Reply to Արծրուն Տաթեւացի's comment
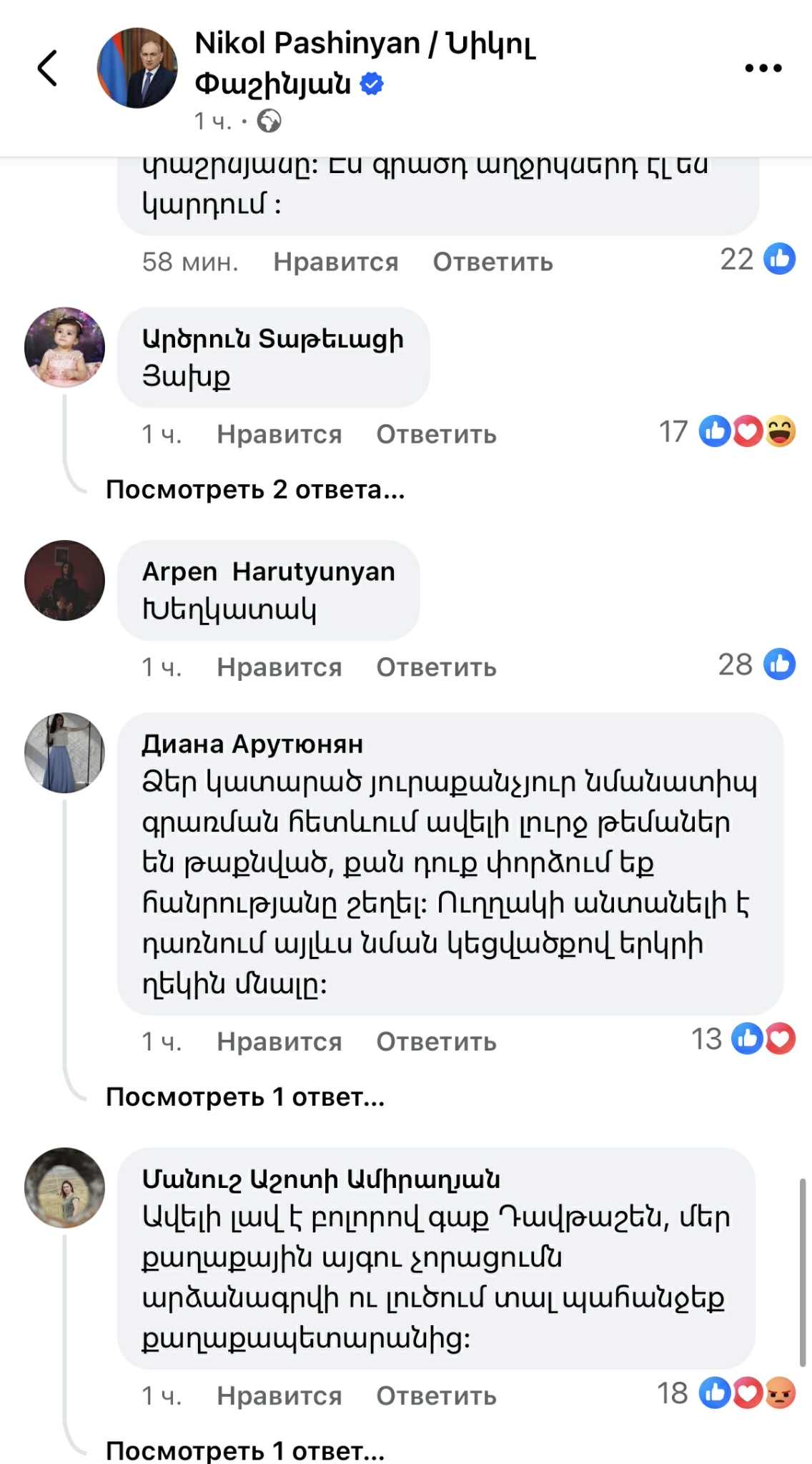Image resolution: width=812 pixels, height=1464 pixels. coord(436,435)
